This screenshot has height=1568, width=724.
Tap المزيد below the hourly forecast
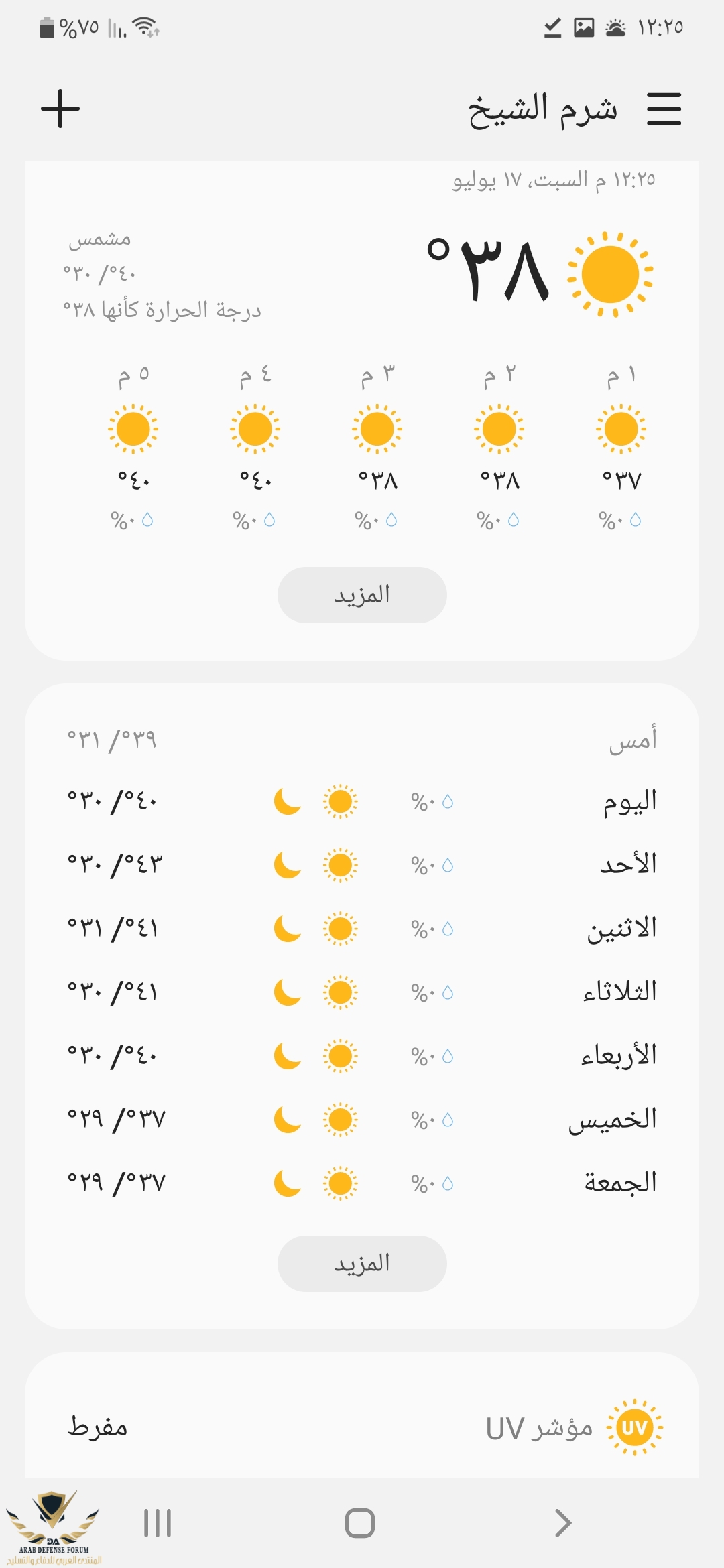[x=362, y=595]
